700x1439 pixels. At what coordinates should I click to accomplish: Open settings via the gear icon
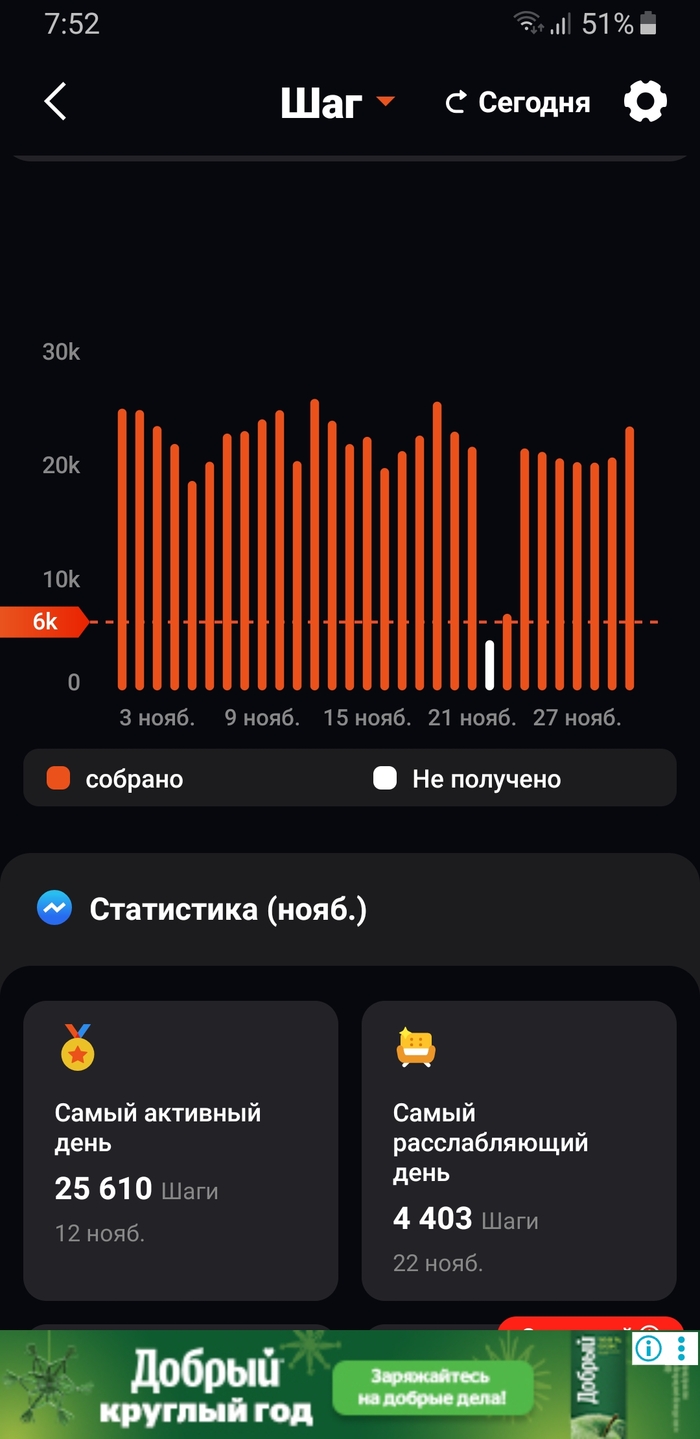pyautogui.click(x=645, y=102)
